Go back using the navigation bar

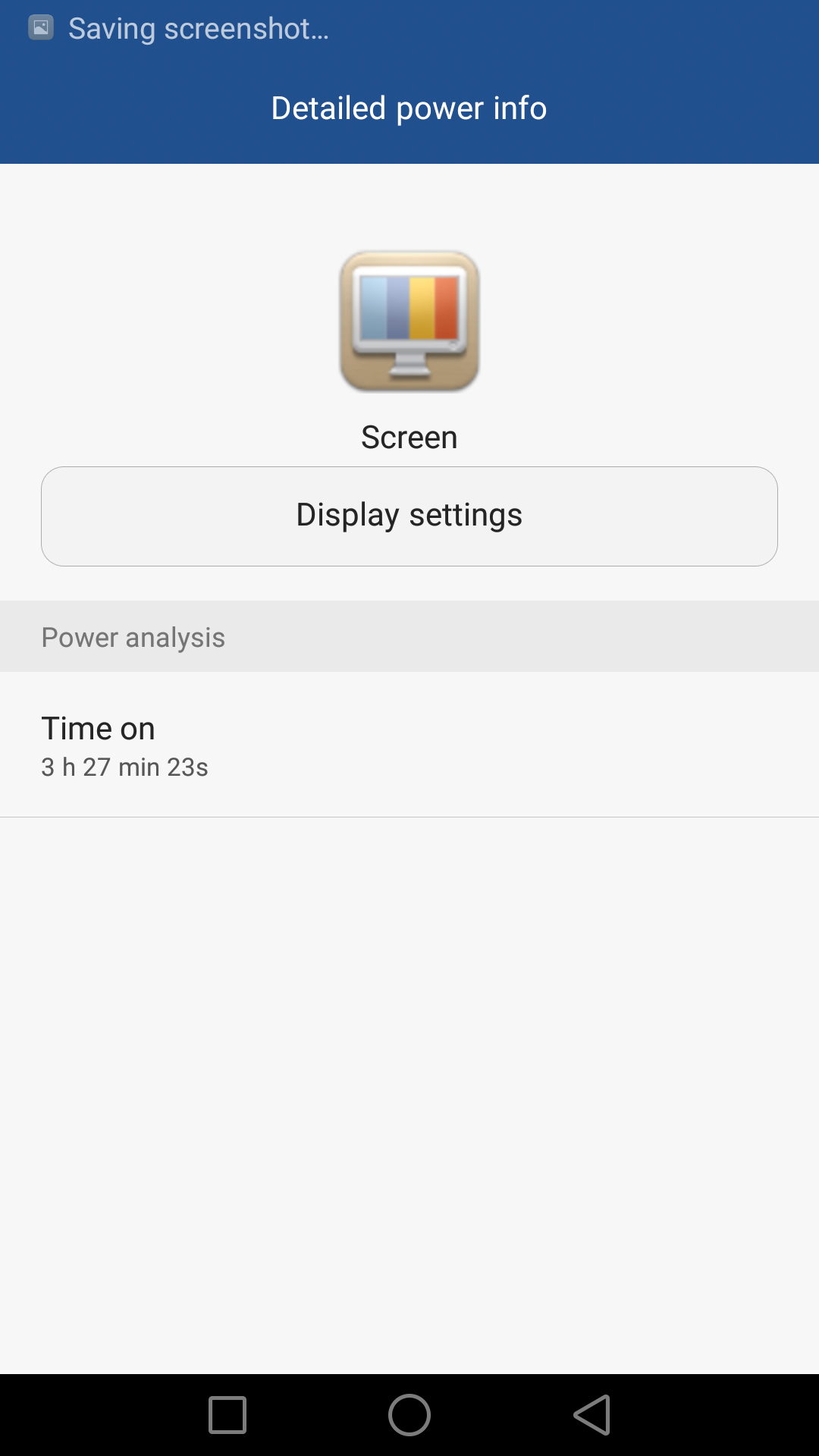point(592,1415)
